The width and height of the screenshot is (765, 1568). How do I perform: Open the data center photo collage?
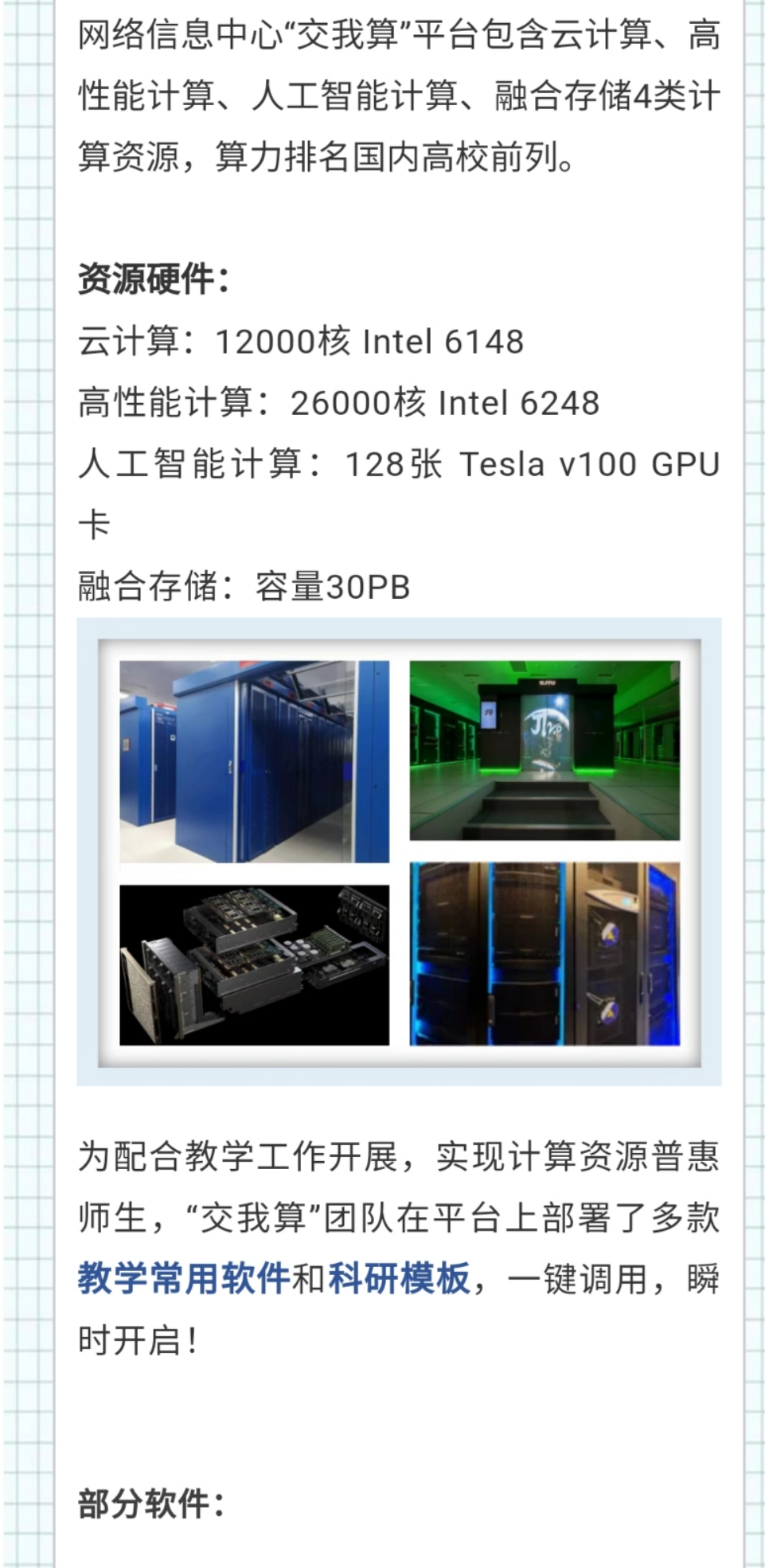tap(399, 851)
